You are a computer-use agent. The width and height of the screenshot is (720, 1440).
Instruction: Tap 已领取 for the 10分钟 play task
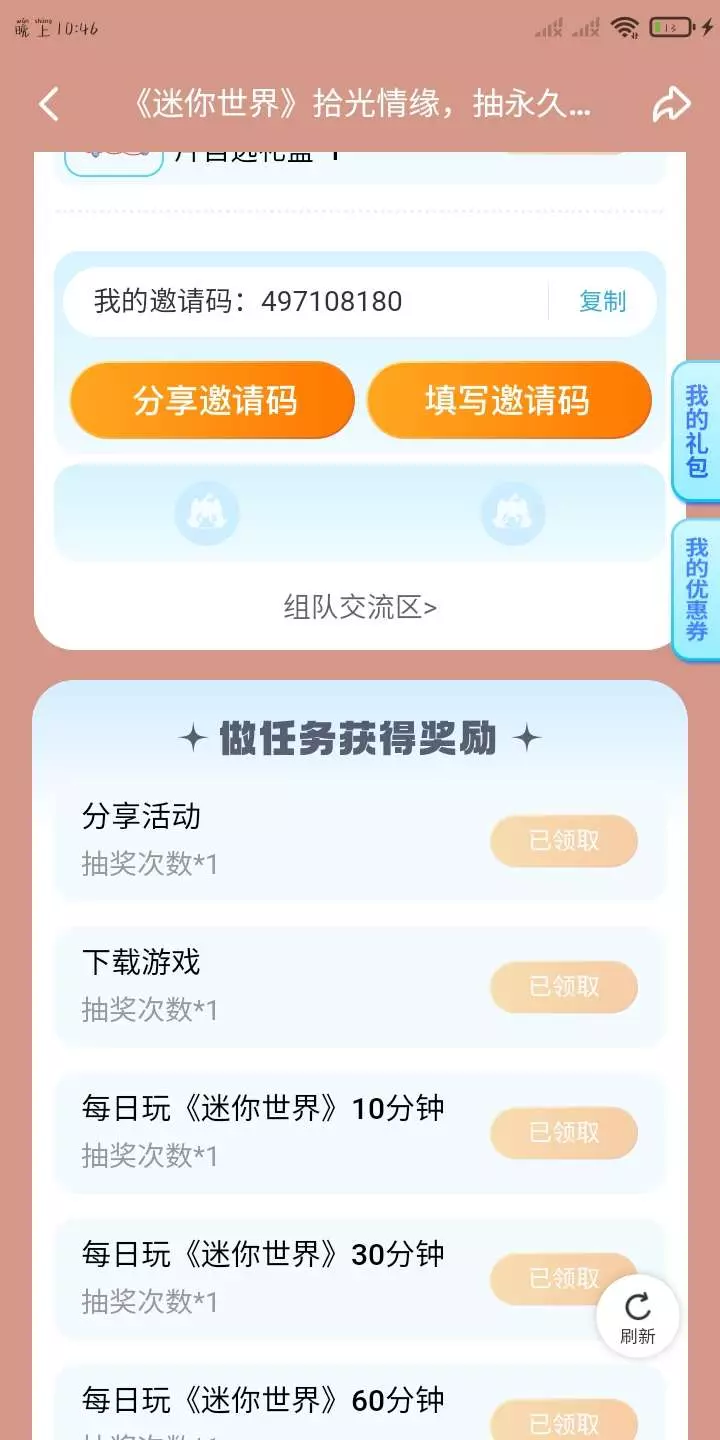pos(564,1133)
